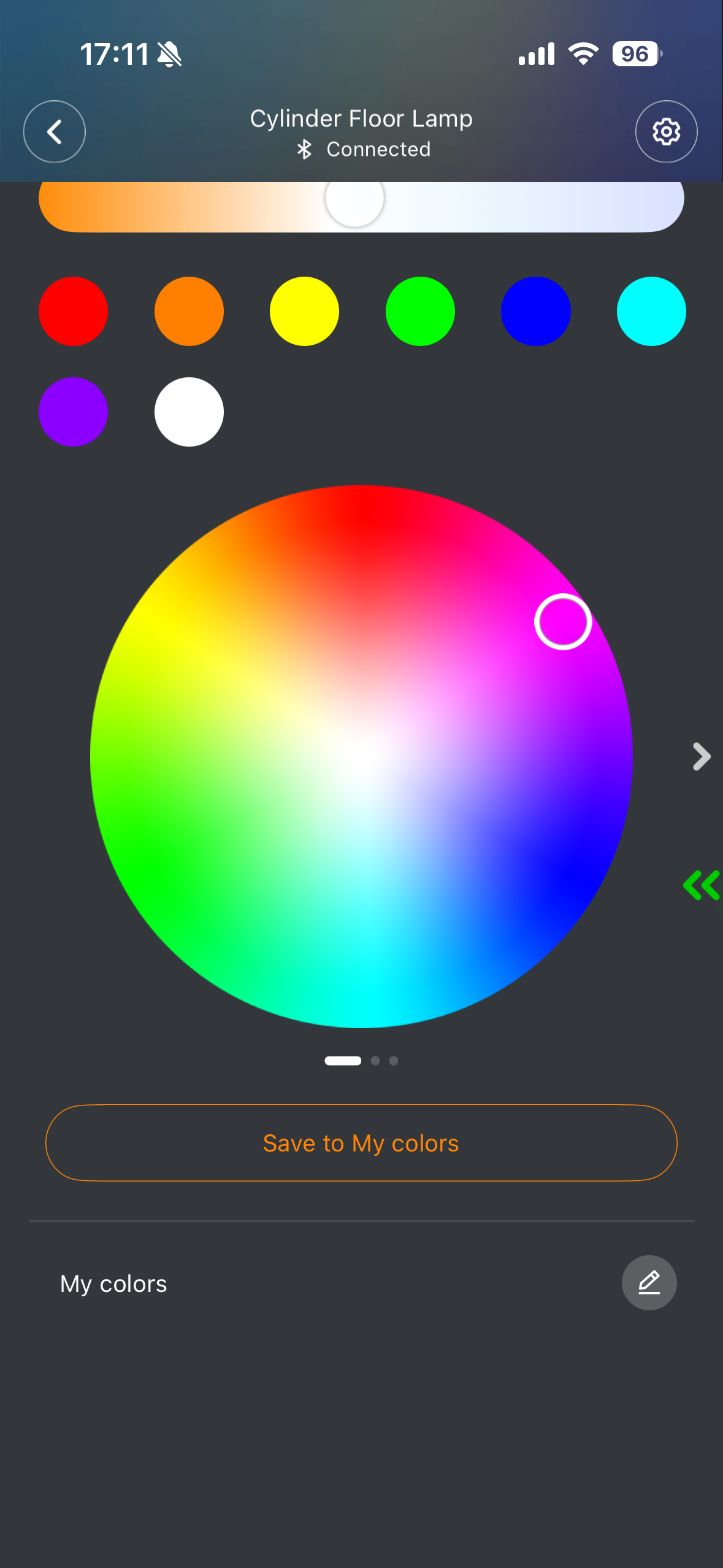
Task: Choose the cyan color preset
Action: click(651, 311)
